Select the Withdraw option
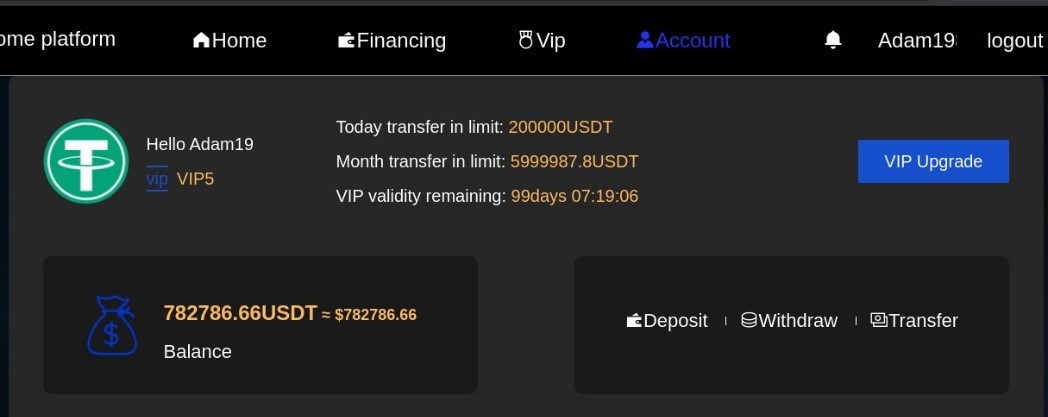 point(789,321)
